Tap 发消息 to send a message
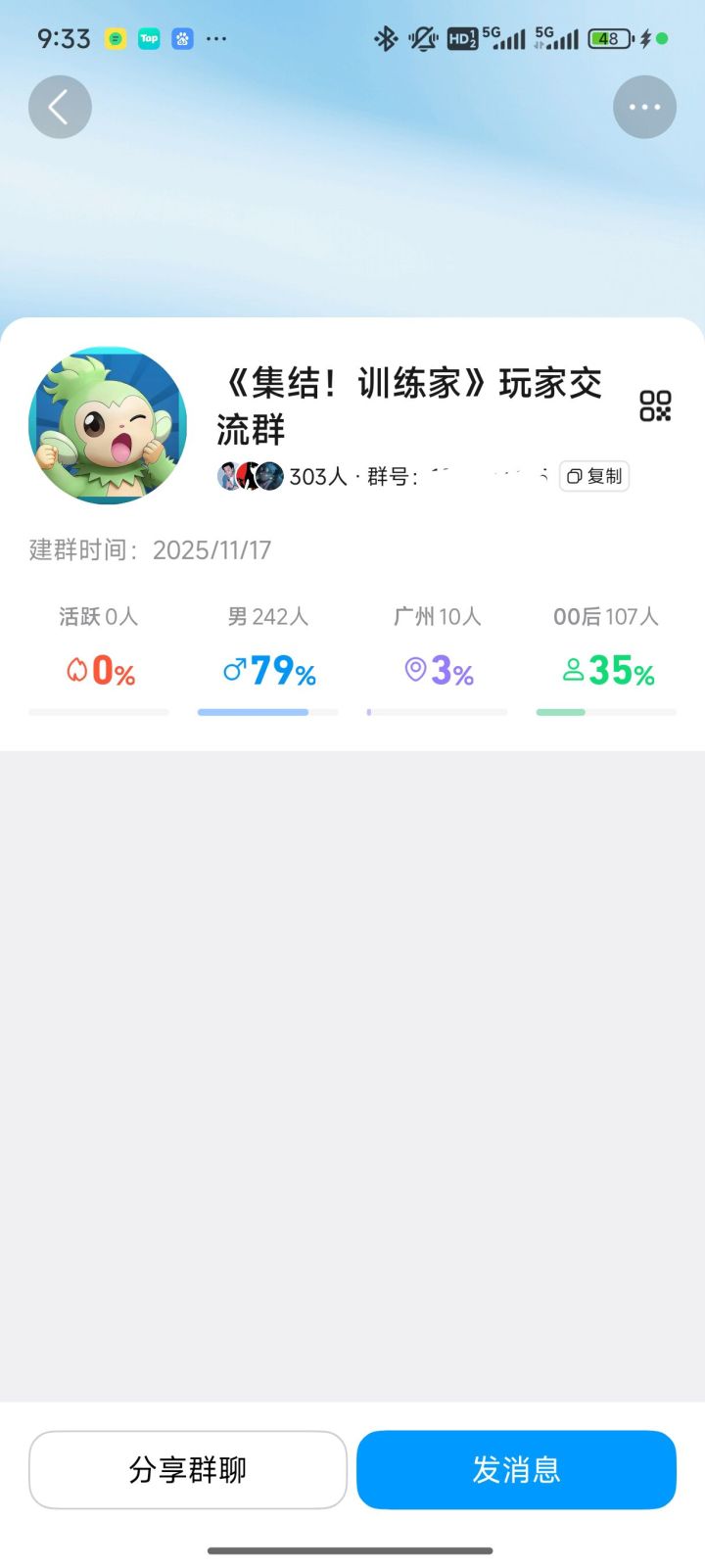The image size is (705, 1568). pyautogui.click(x=516, y=1469)
